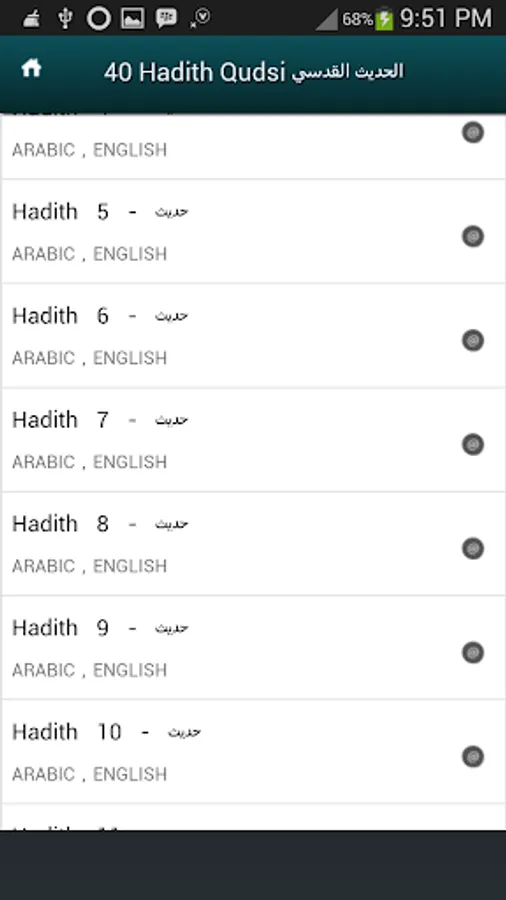Image resolution: width=506 pixels, height=900 pixels.
Task: Open Hadith 8
Action: 253,544
